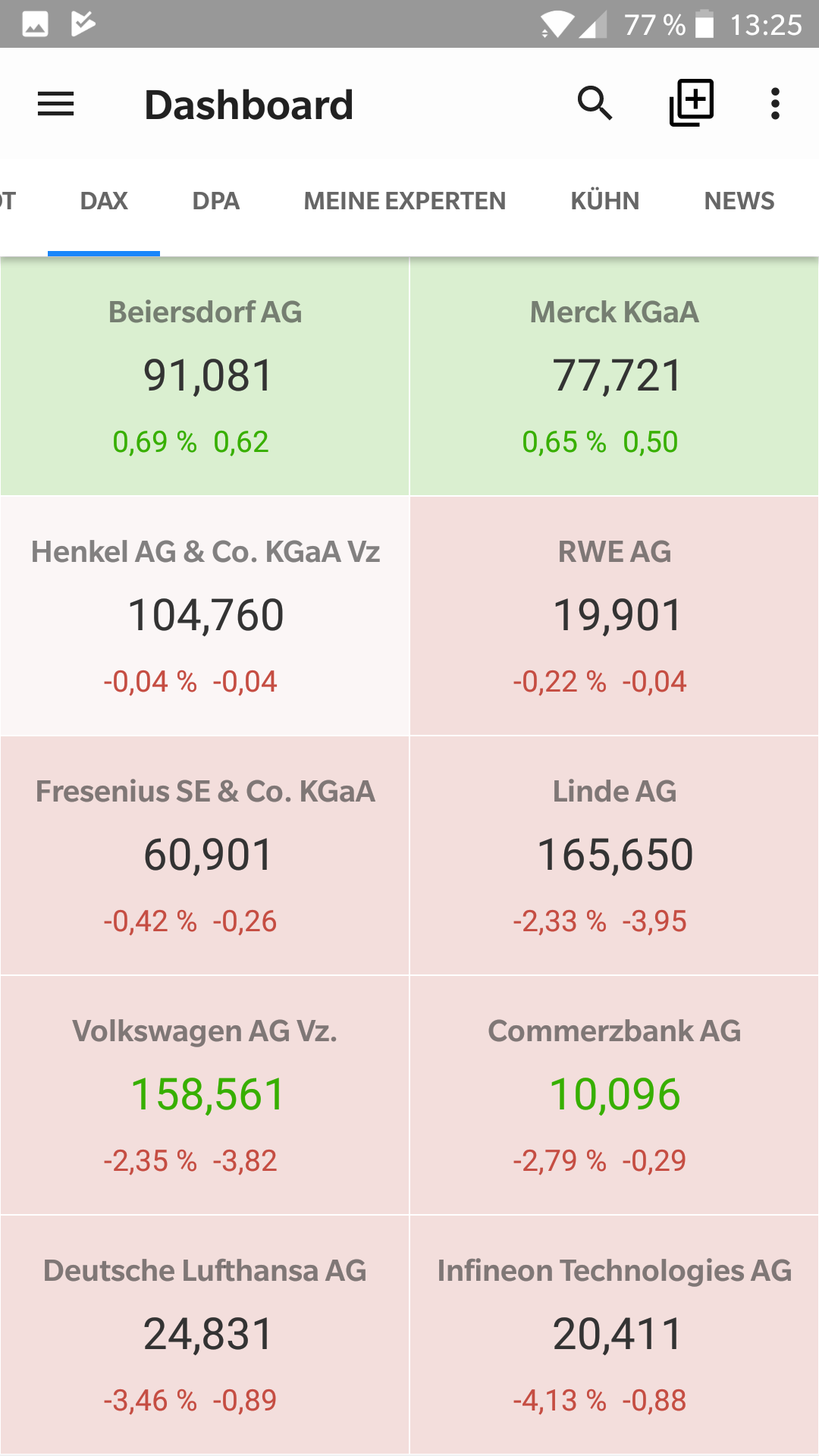
Task: Open the Beiersdorf AG stock tile
Action: (x=205, y=376)
